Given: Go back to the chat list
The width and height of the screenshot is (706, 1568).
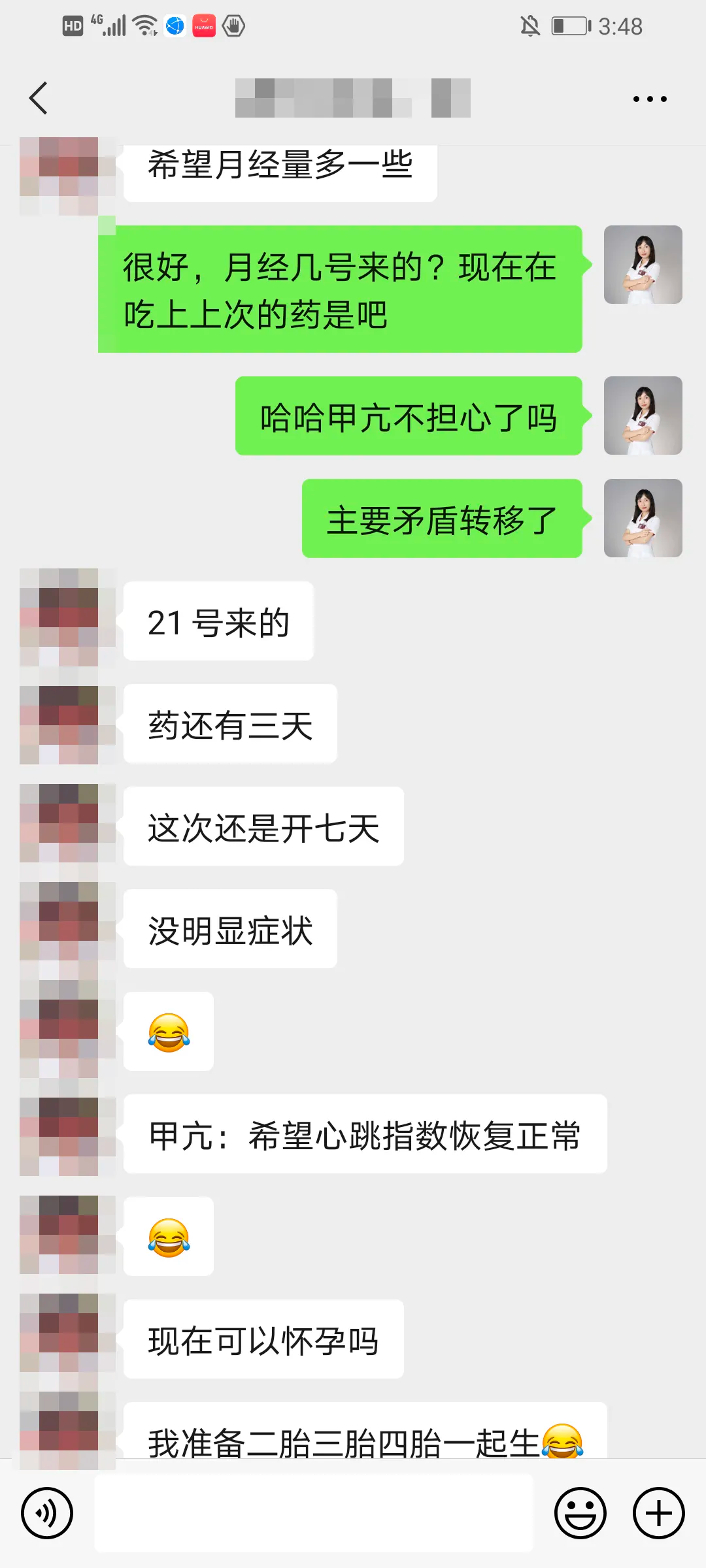Looking at the screenshot, I should (x=39, y=98).
